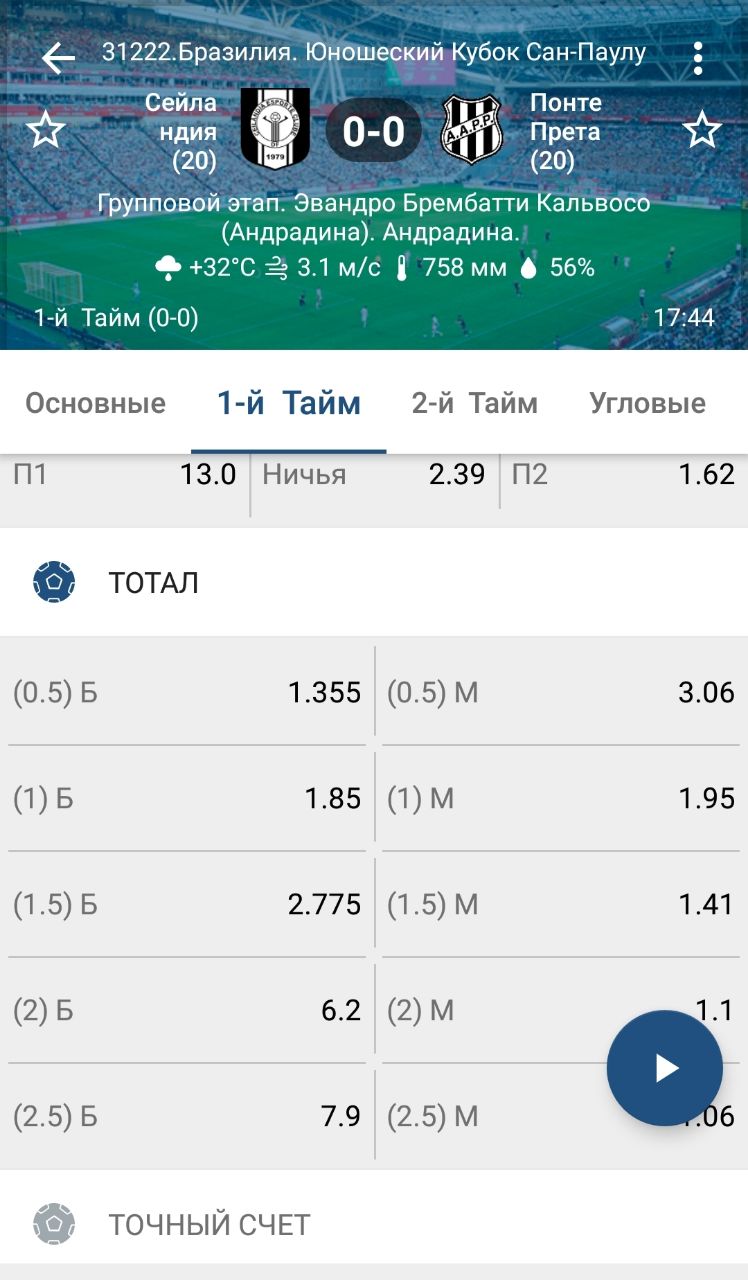Viewport: 748px width, 1280px height.
Task: Add total (2.5) Б at 7.9
Action: tap(187, 1116)
